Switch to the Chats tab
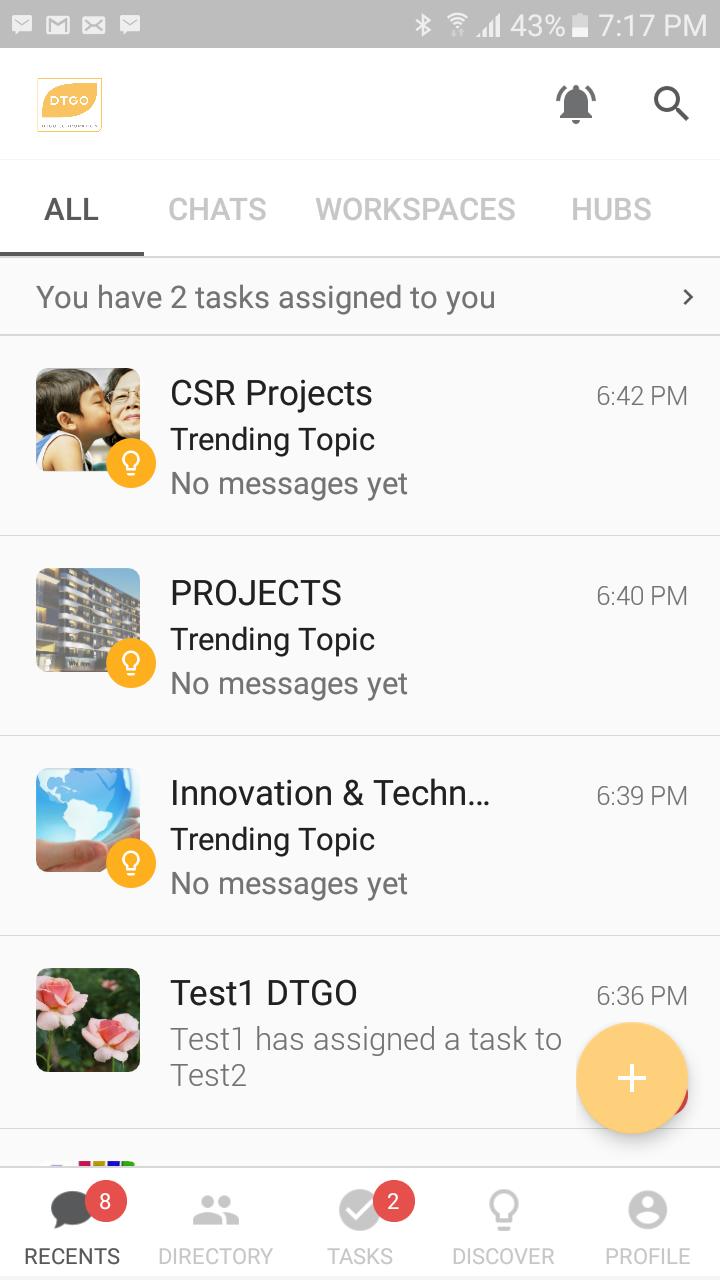The image size is (720, 1280). click(x=217, y=209)
